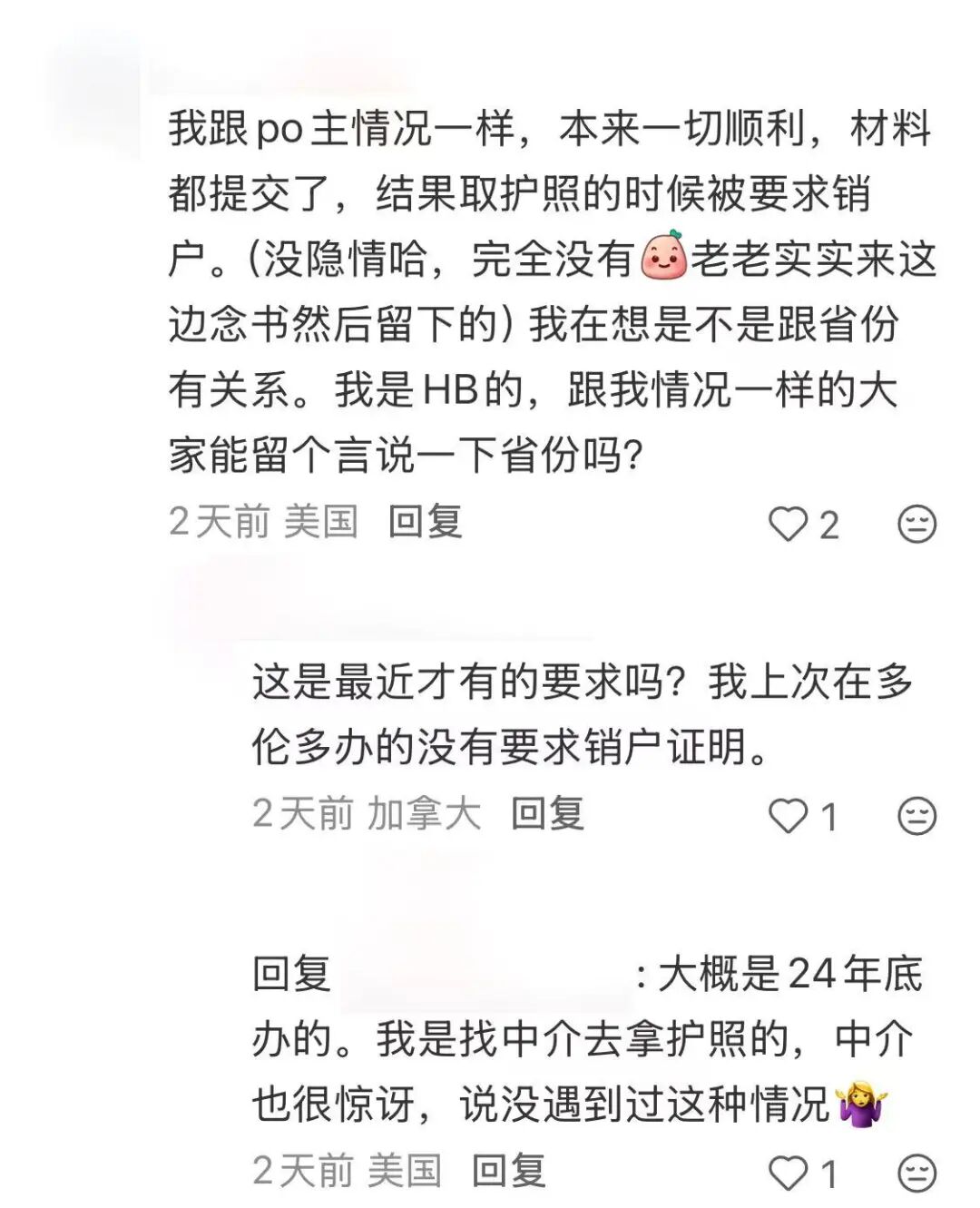Like the comment about 多伦多 销户证明

point(788,816)
